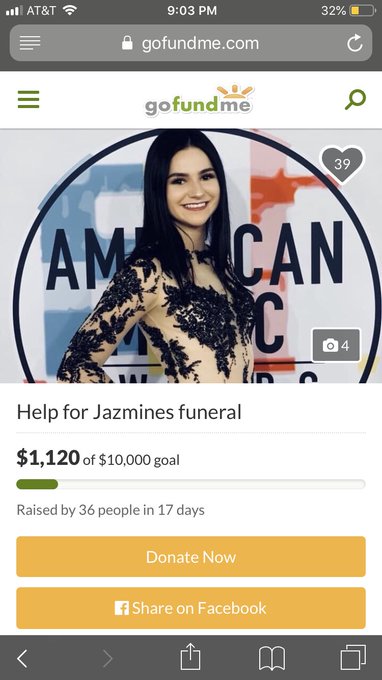Share on Facebook
This screenshot has height=680, width=382.
191,608
